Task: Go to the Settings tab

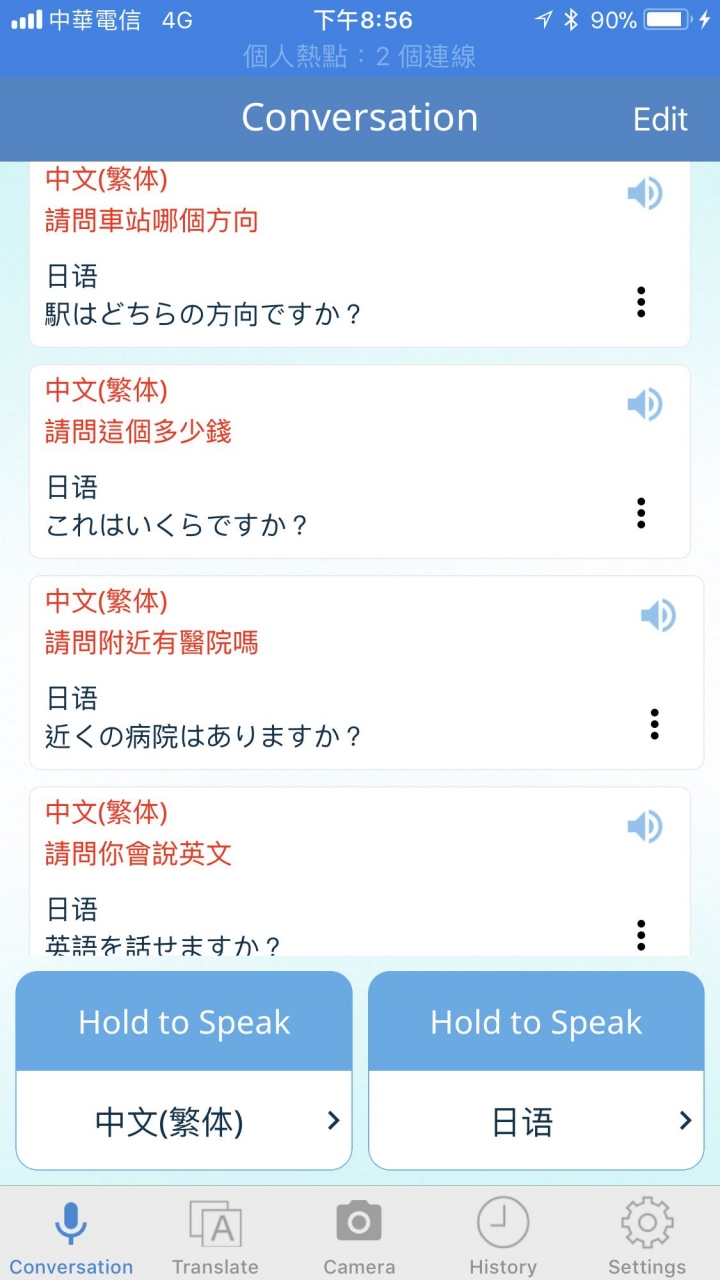Action: [x=647, y=1236]
